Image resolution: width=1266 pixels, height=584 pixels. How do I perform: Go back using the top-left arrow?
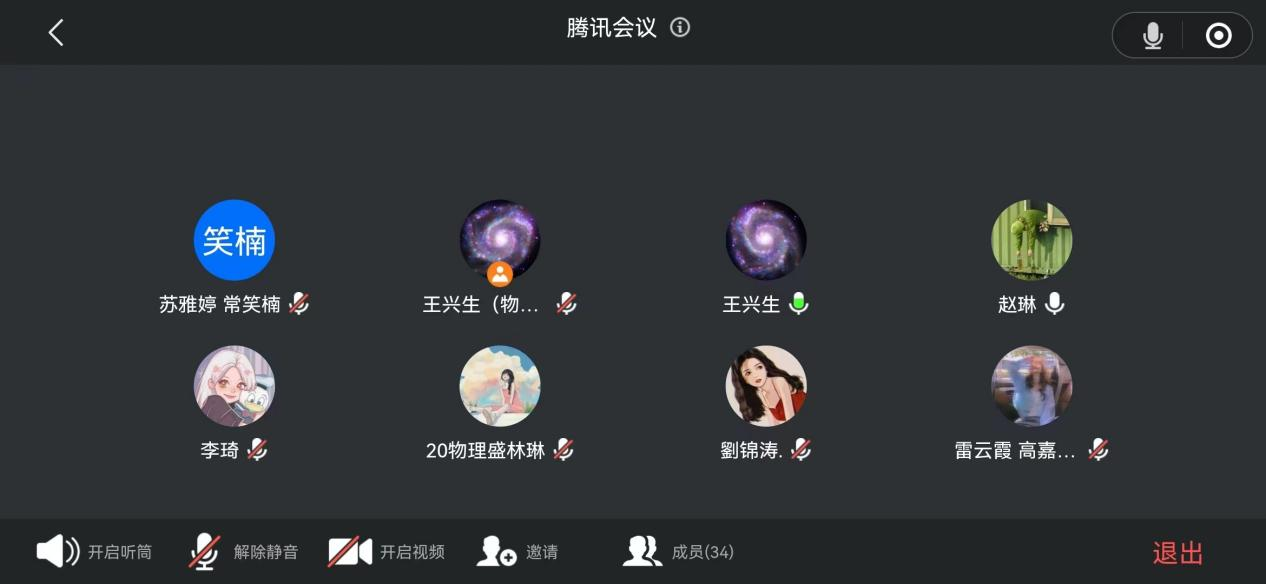56,33
